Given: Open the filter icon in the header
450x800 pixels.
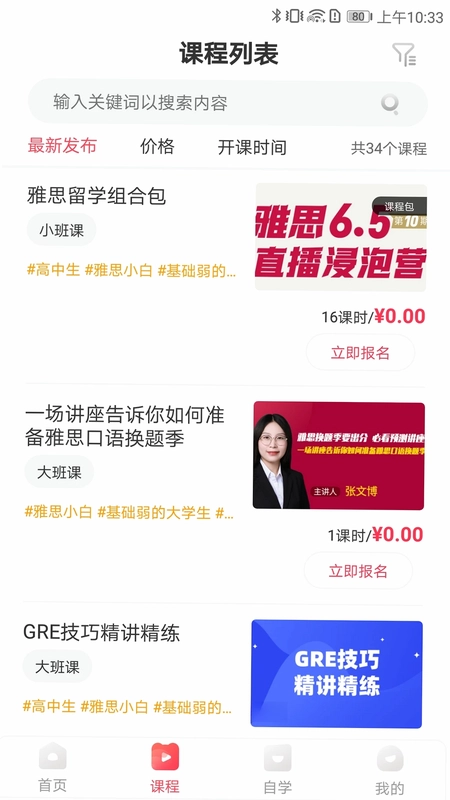Looking at the screenshot, I should [404, 55].
